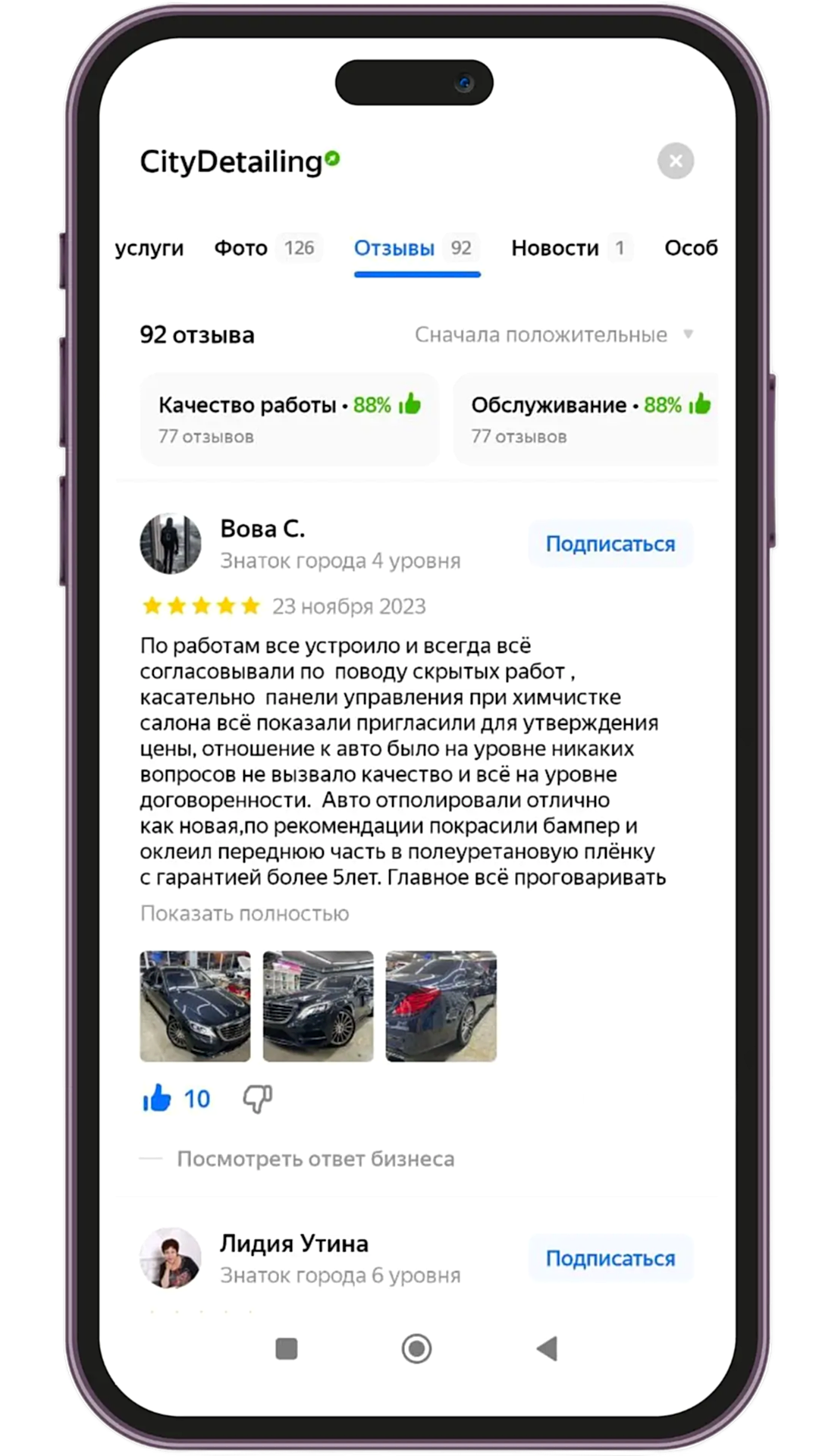Open the услуги tab
Image resolution: width=819 pixels, height=1456 pixels.
(x=149, y=248)
